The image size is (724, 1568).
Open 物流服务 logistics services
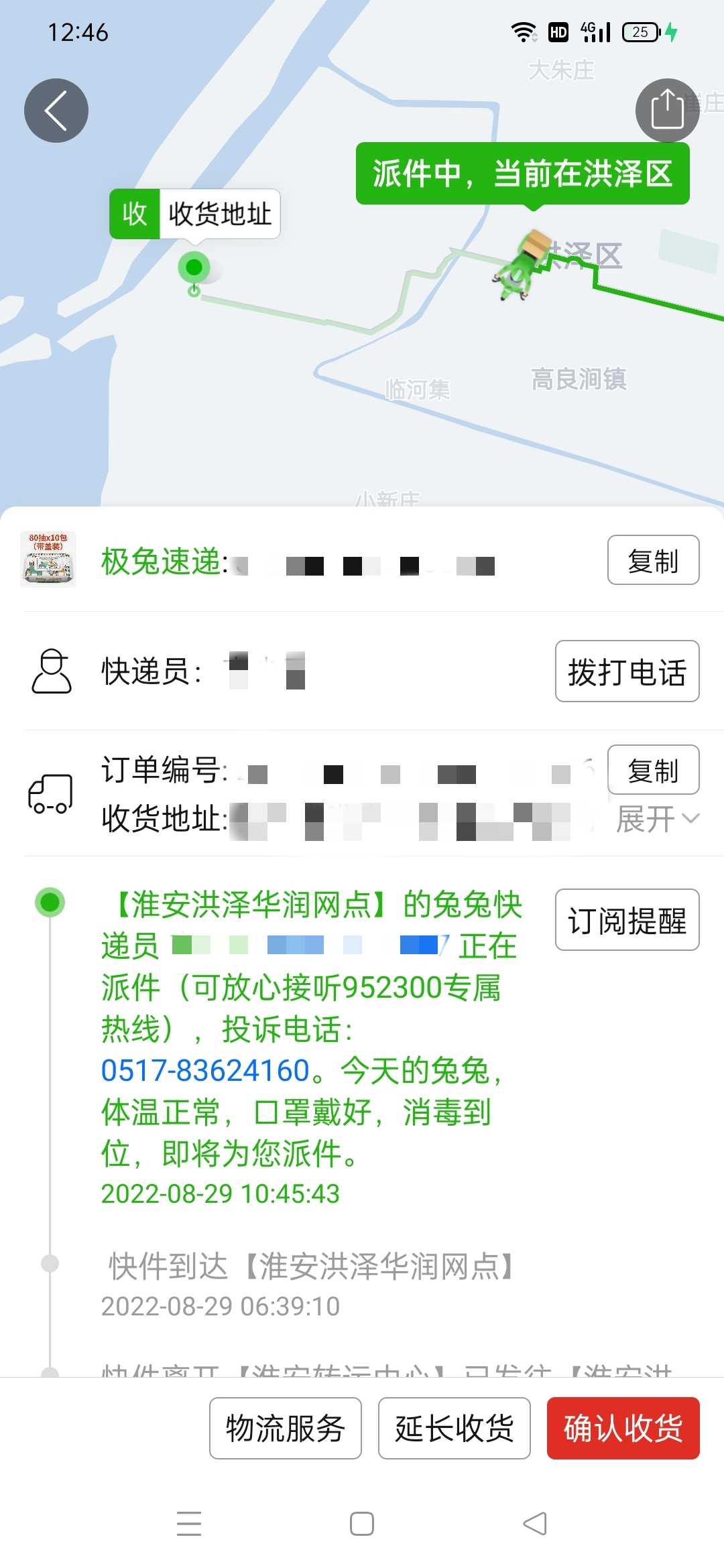click(285, 1428)
